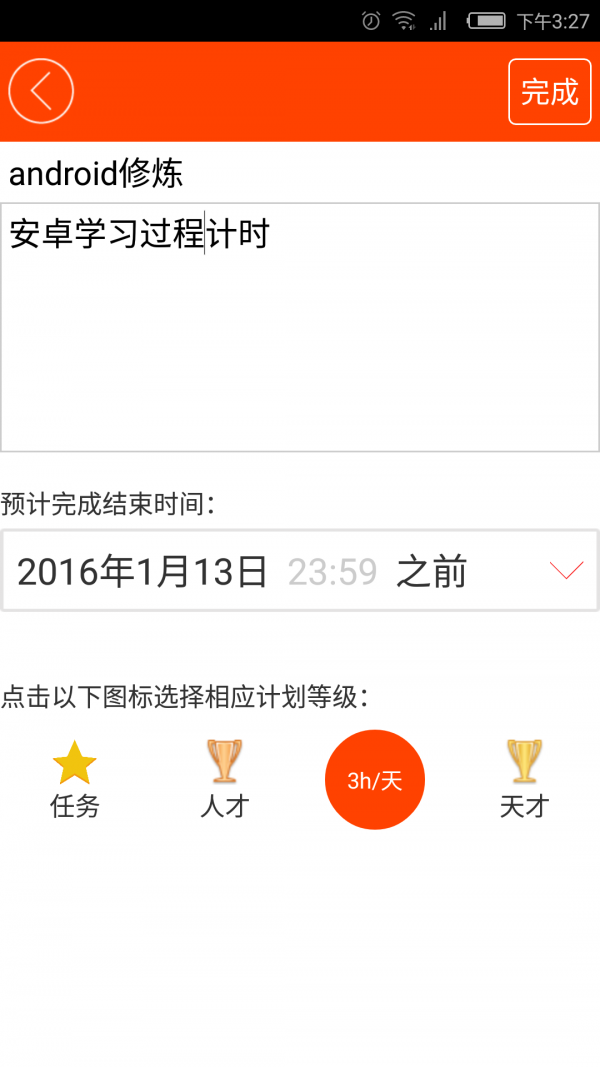Pick the 天才 trophy level

(x=524, y=780)
